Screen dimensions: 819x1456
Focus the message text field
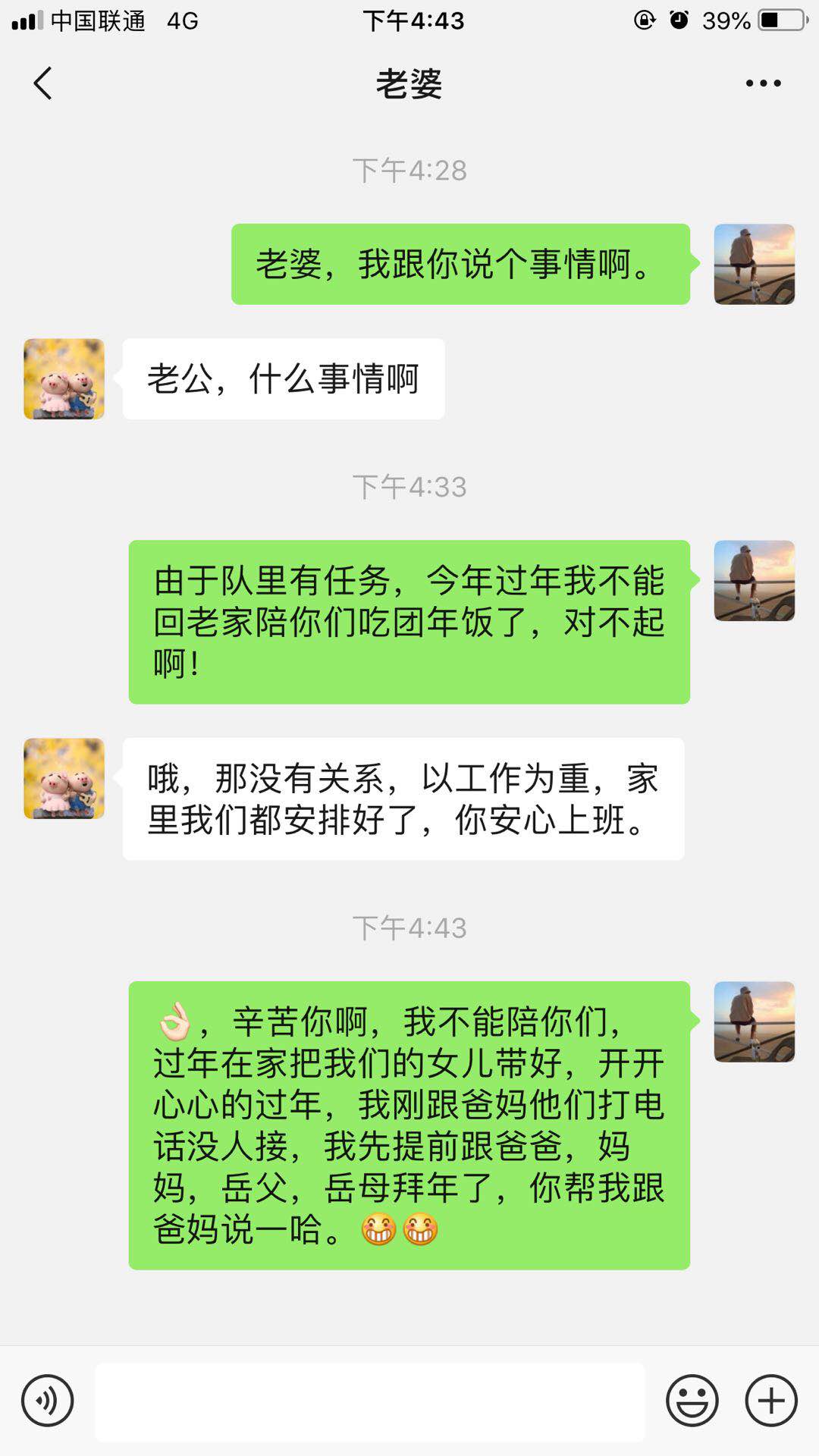click(x=370, y=1402)
